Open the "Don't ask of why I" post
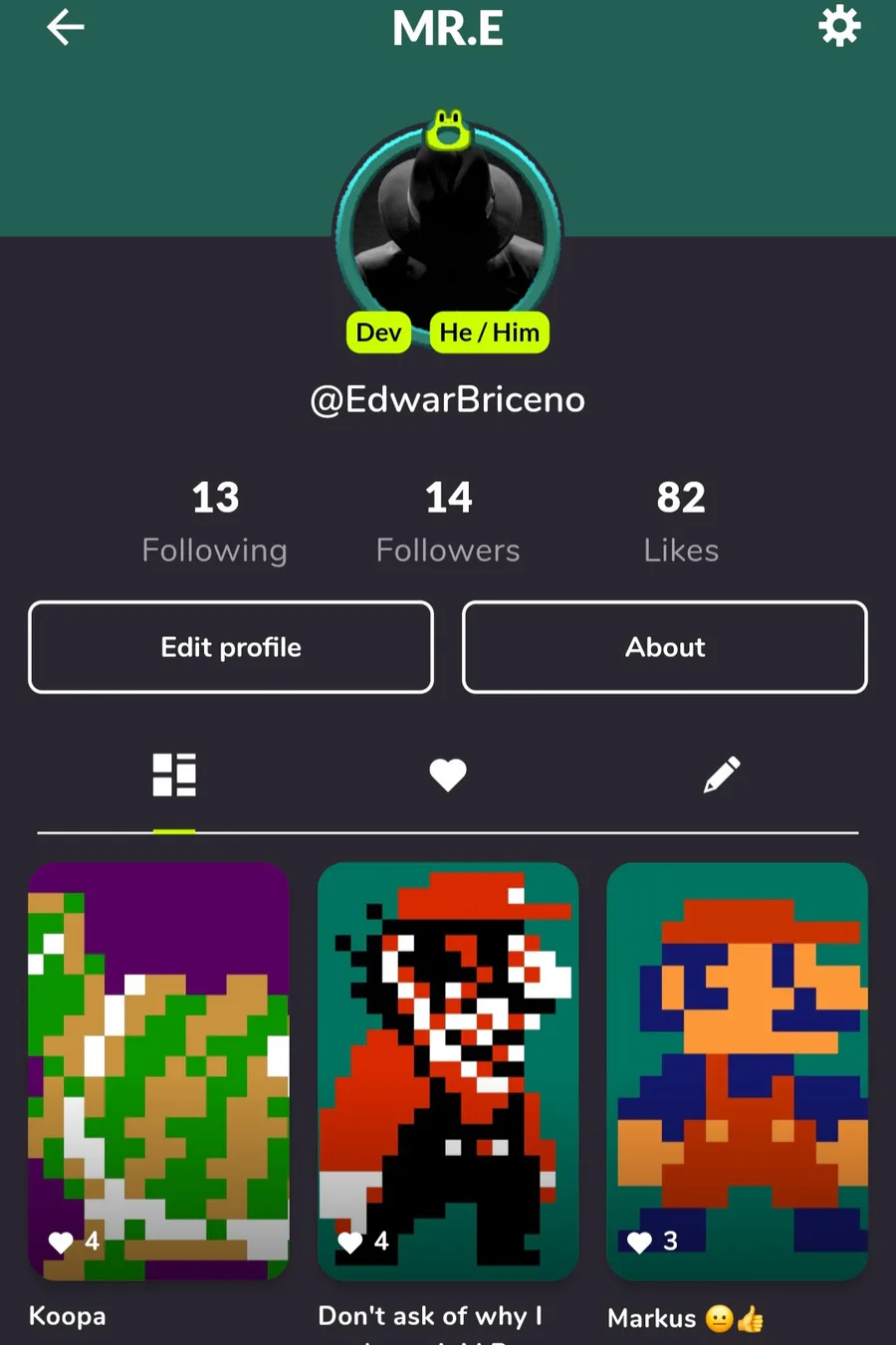This screenshot has width=896, height=1345. pyautogui.click(x=448, y=1070)
